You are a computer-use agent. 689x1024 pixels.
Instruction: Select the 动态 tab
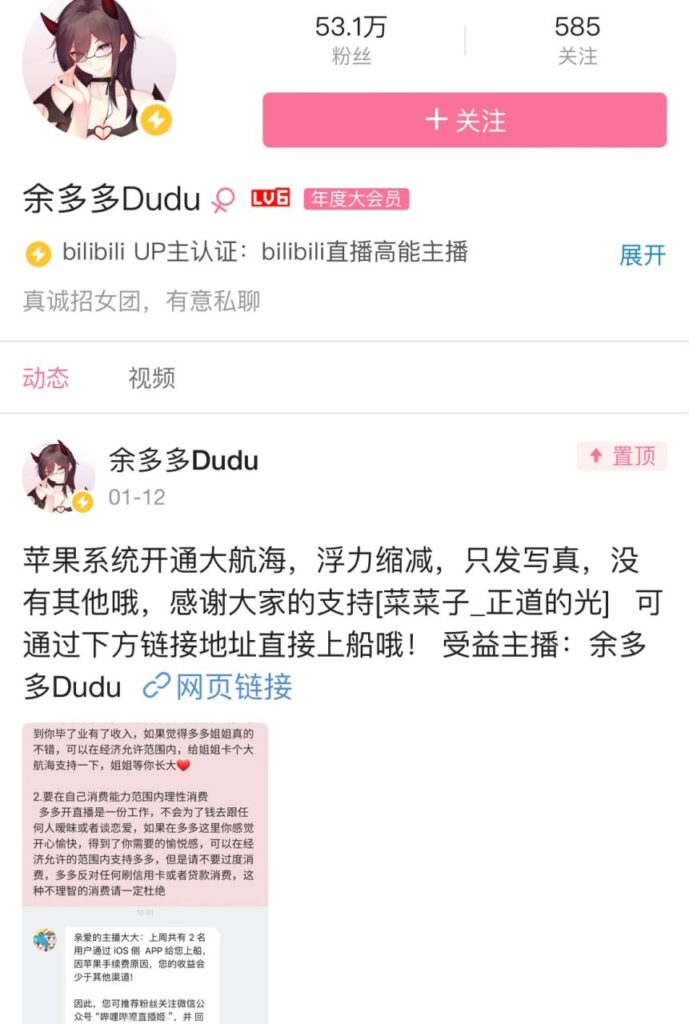point(46,377)
